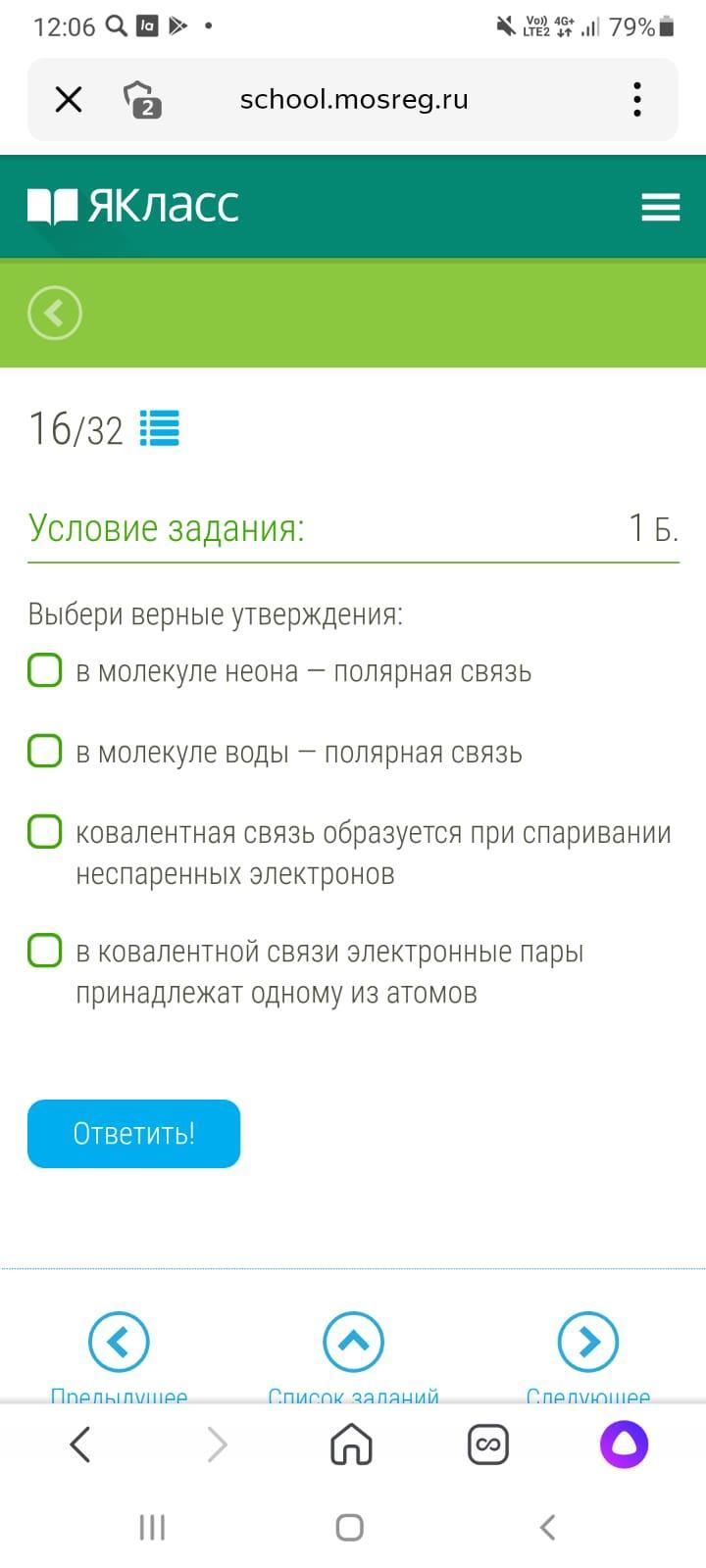Open site security shield icon
Image resolution: width=706 pixels, height=1568 pixels.
tap(142, 99)
